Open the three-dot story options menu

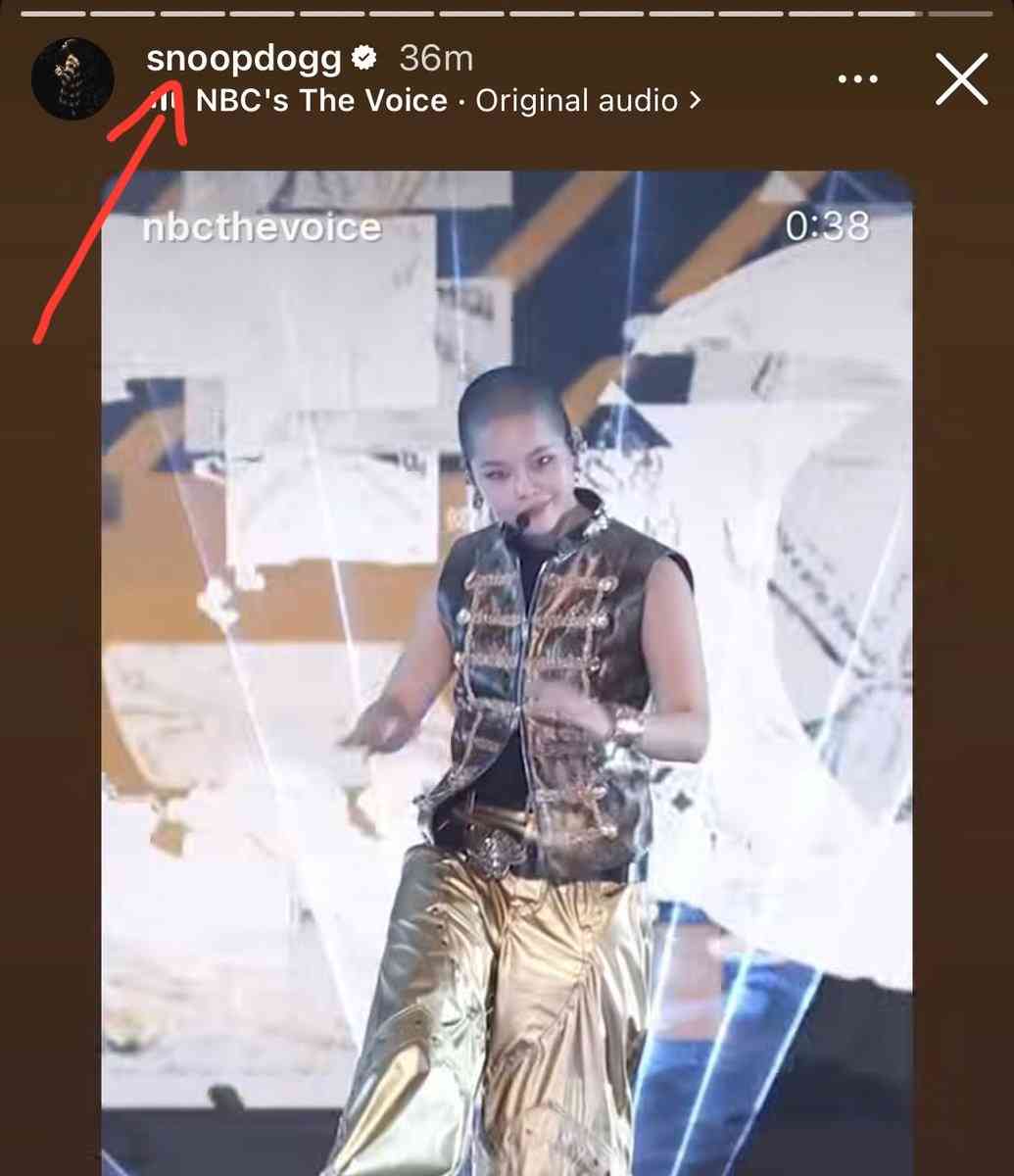[858, 79]
